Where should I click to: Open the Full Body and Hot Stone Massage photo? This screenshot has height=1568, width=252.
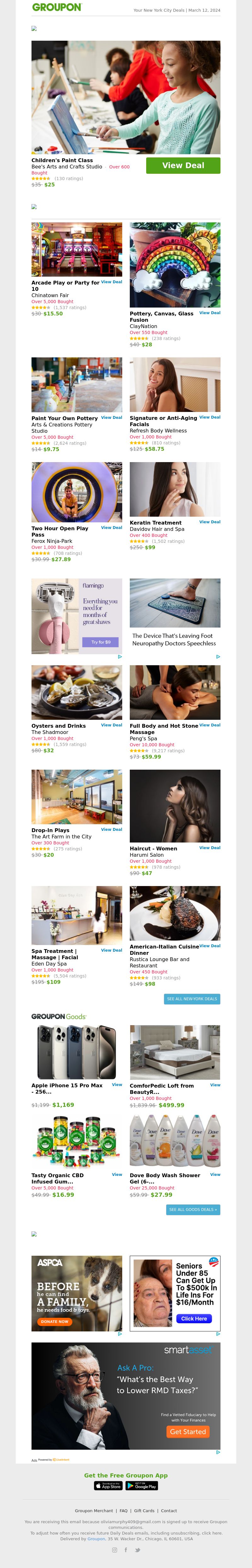click(175, 692)
